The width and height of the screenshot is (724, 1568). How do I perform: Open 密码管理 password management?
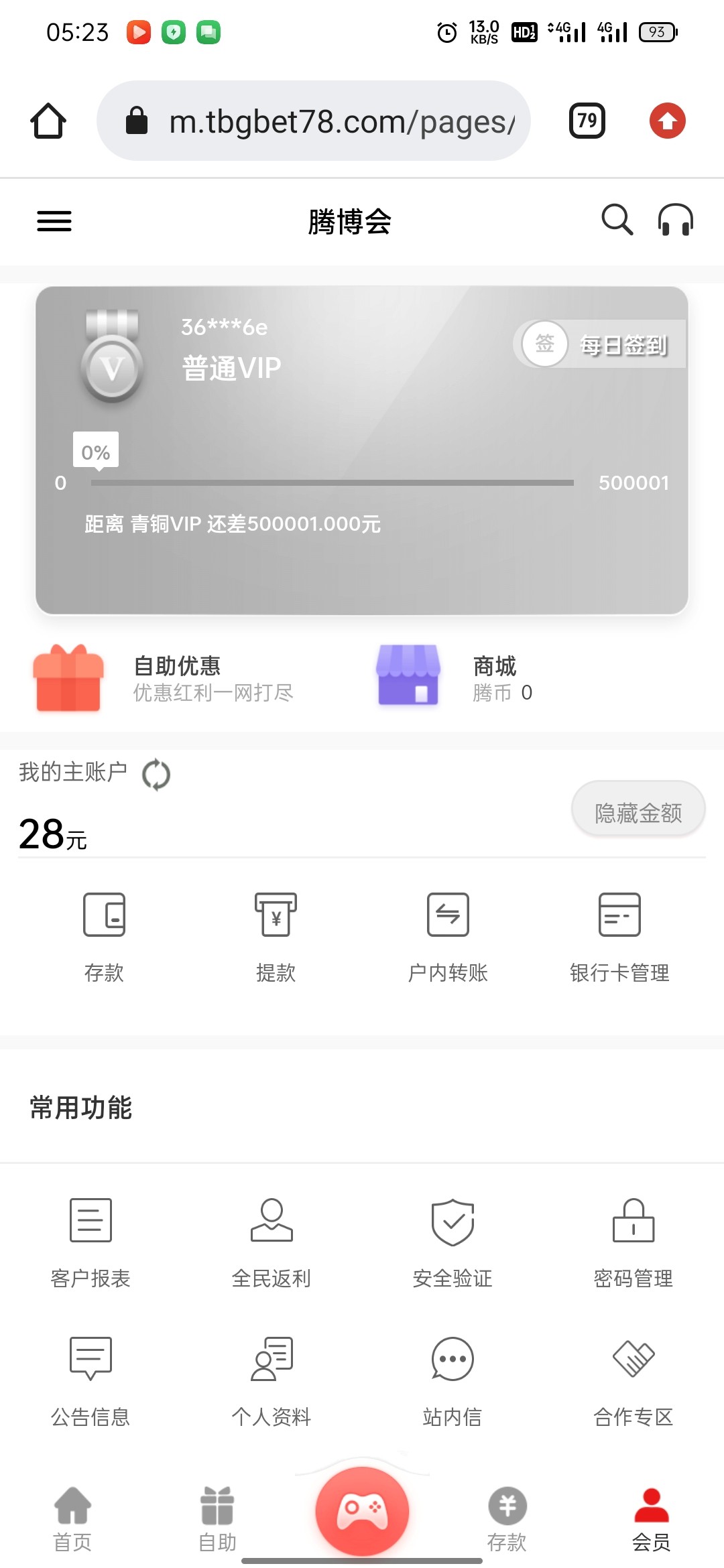(x=633, y=1241)
